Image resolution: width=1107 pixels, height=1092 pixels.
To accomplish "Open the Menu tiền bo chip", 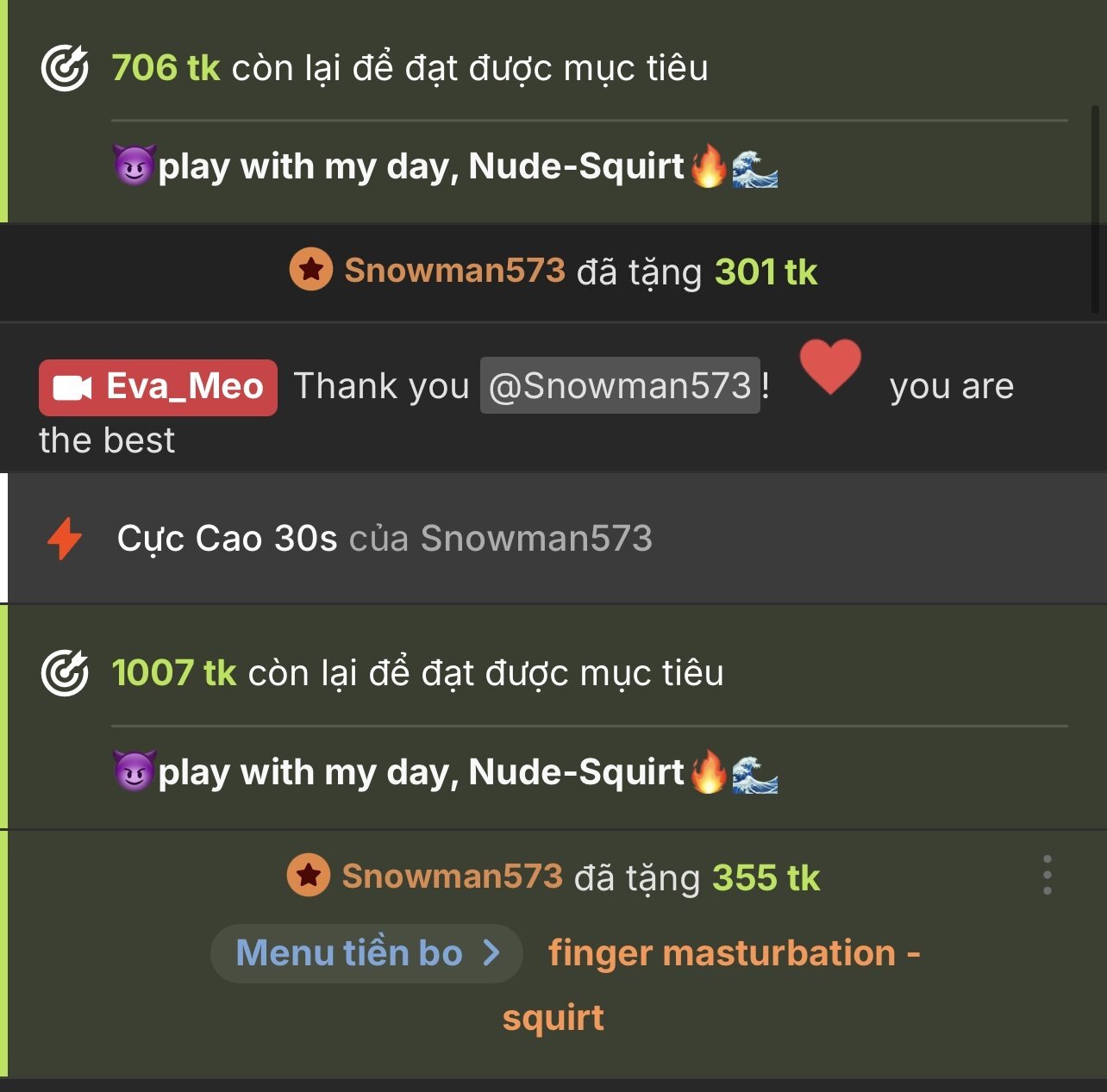I will pos(366,953).
